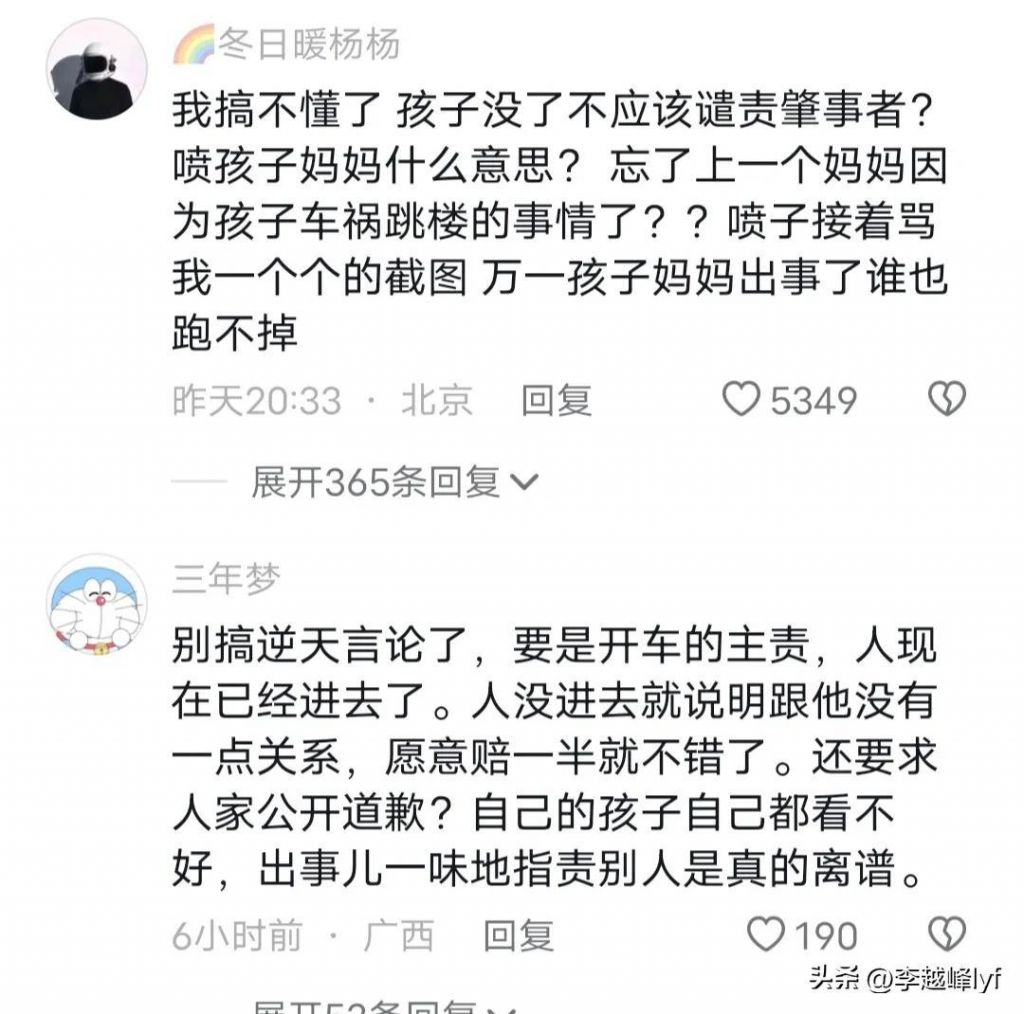Like 冬日暖杨杨's comment
Screen dimensions: 1024x1014
click(x=742, y=400)
